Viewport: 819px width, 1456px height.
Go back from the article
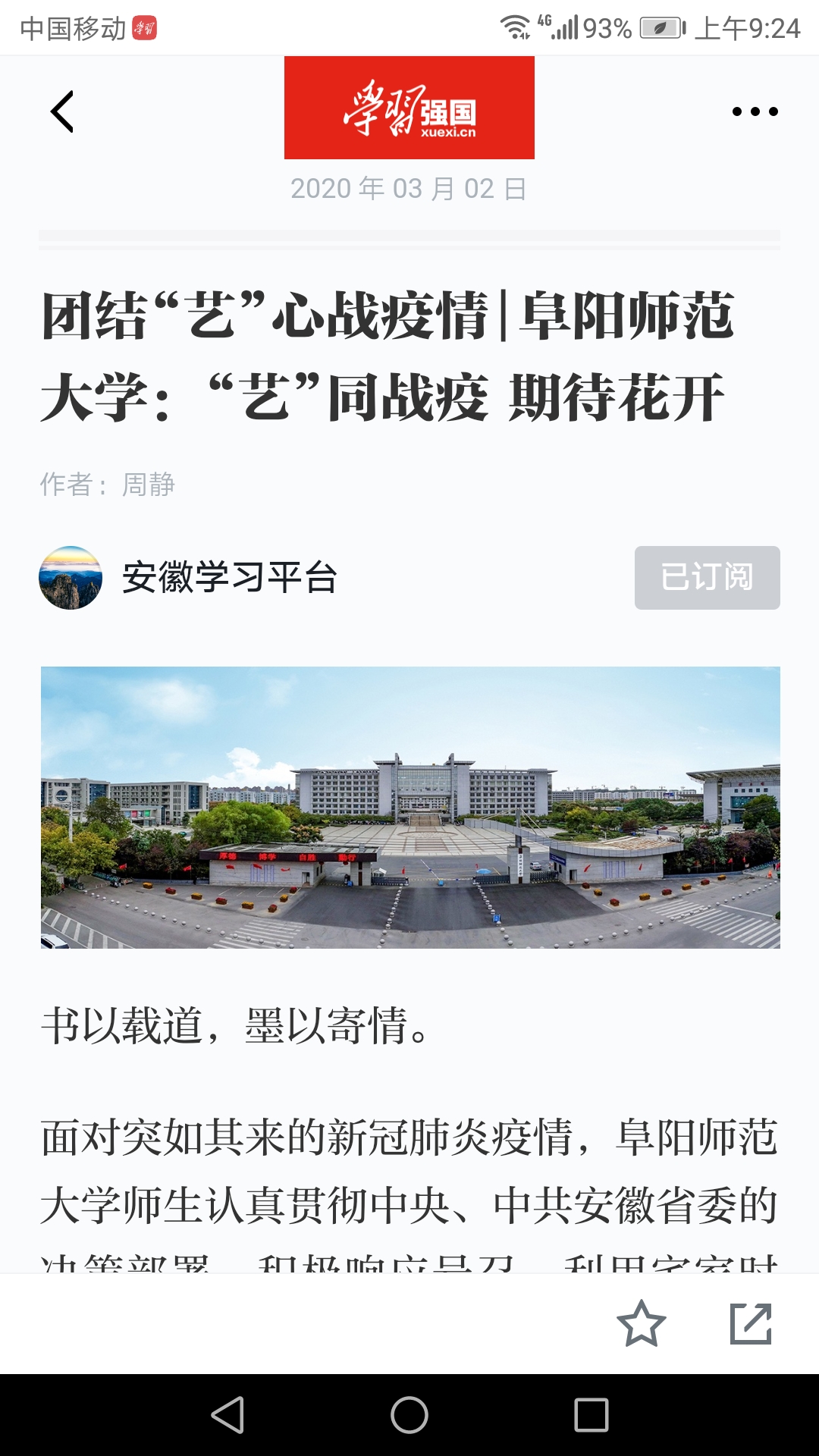point(62,111)
